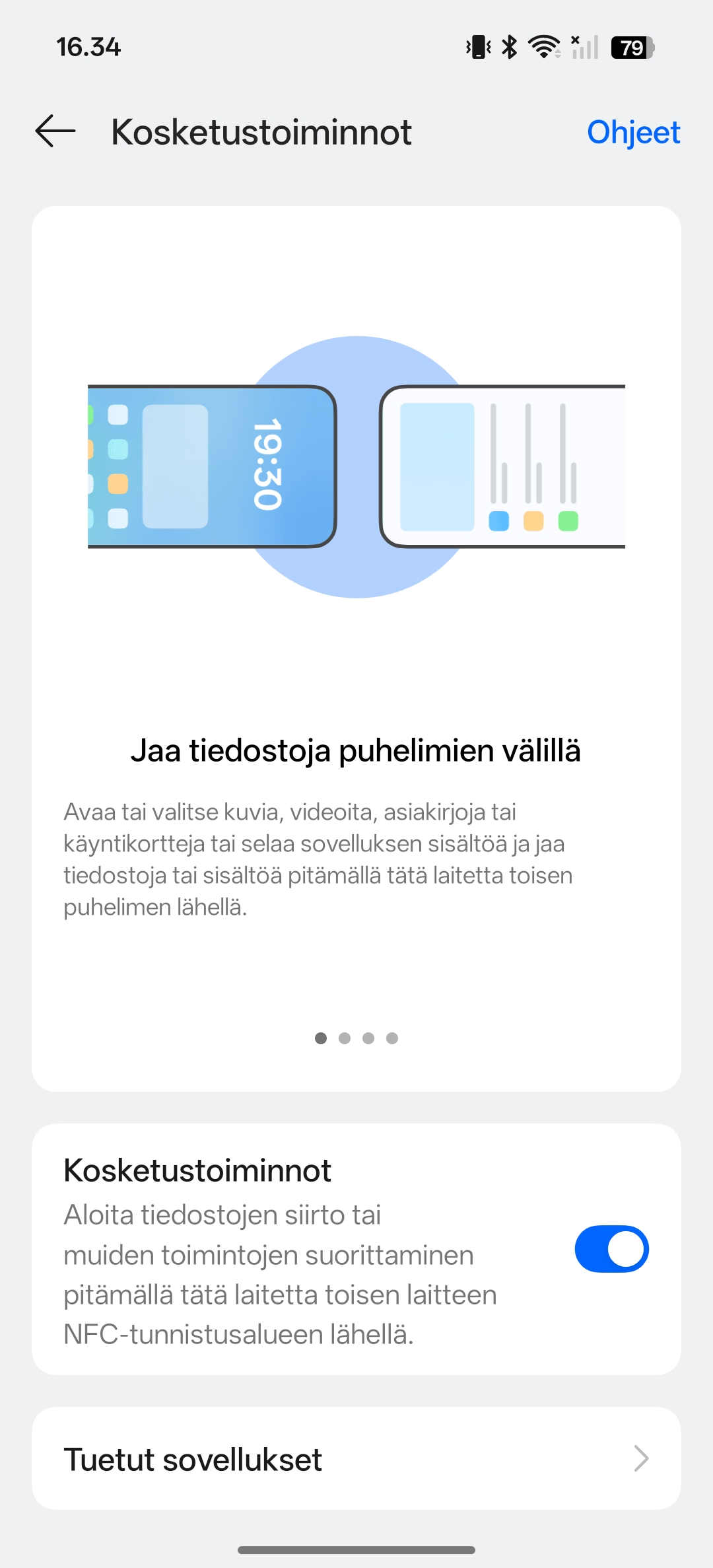Turn off the Kosketustoiminnot switch
The width and height of the screenshot is (713, 1568).
pos(611,1248)
